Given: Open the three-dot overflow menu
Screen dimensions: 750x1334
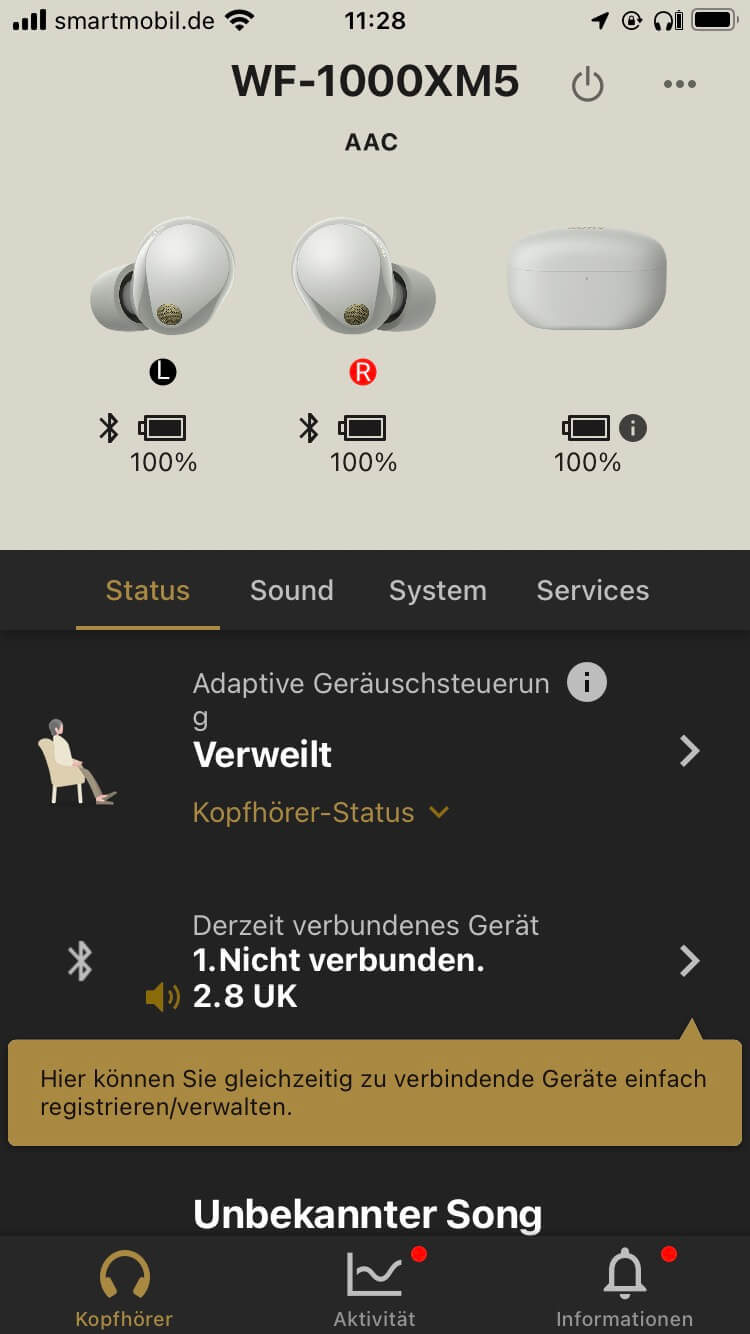Looking at the screenshot, I should pos(679,84).
